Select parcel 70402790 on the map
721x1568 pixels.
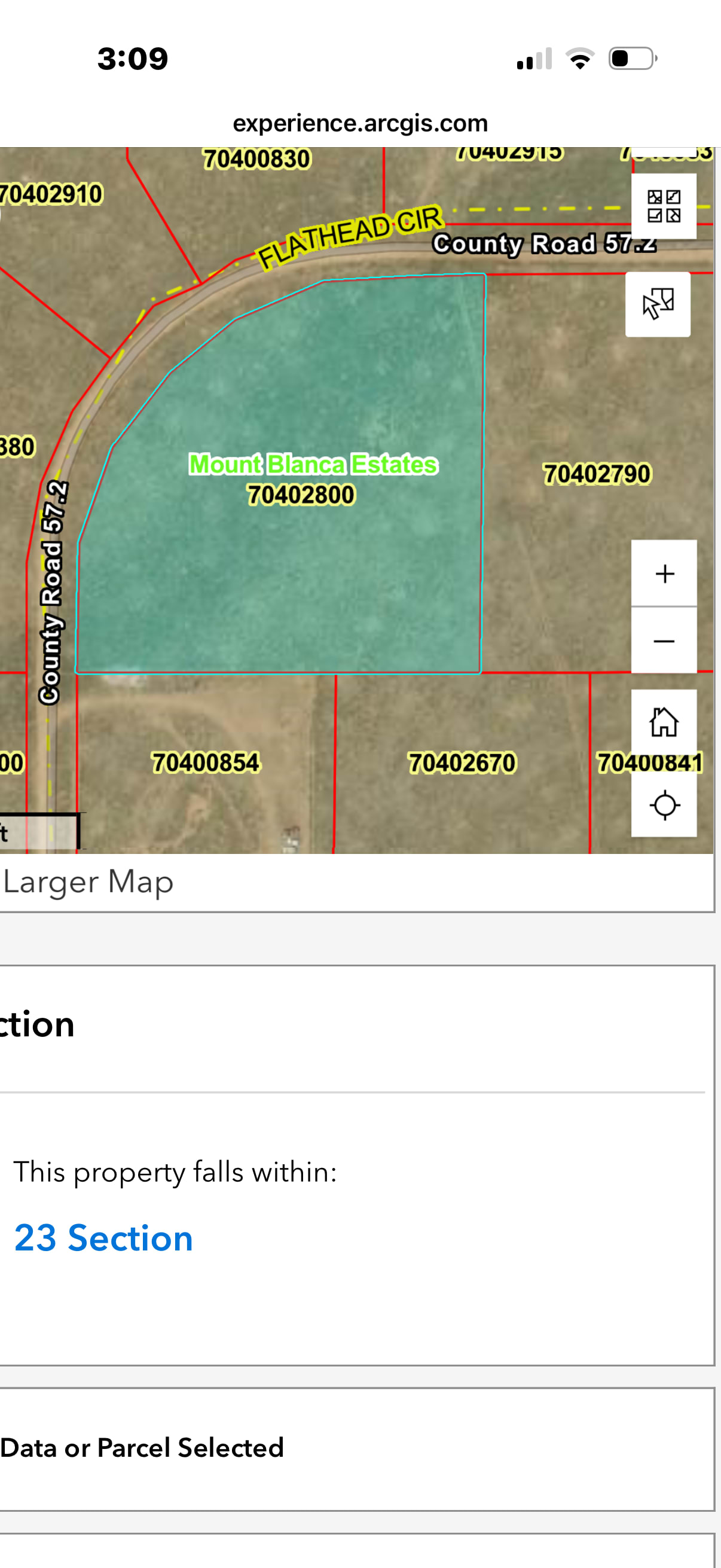pyautogui.click(x=597, y=474)
